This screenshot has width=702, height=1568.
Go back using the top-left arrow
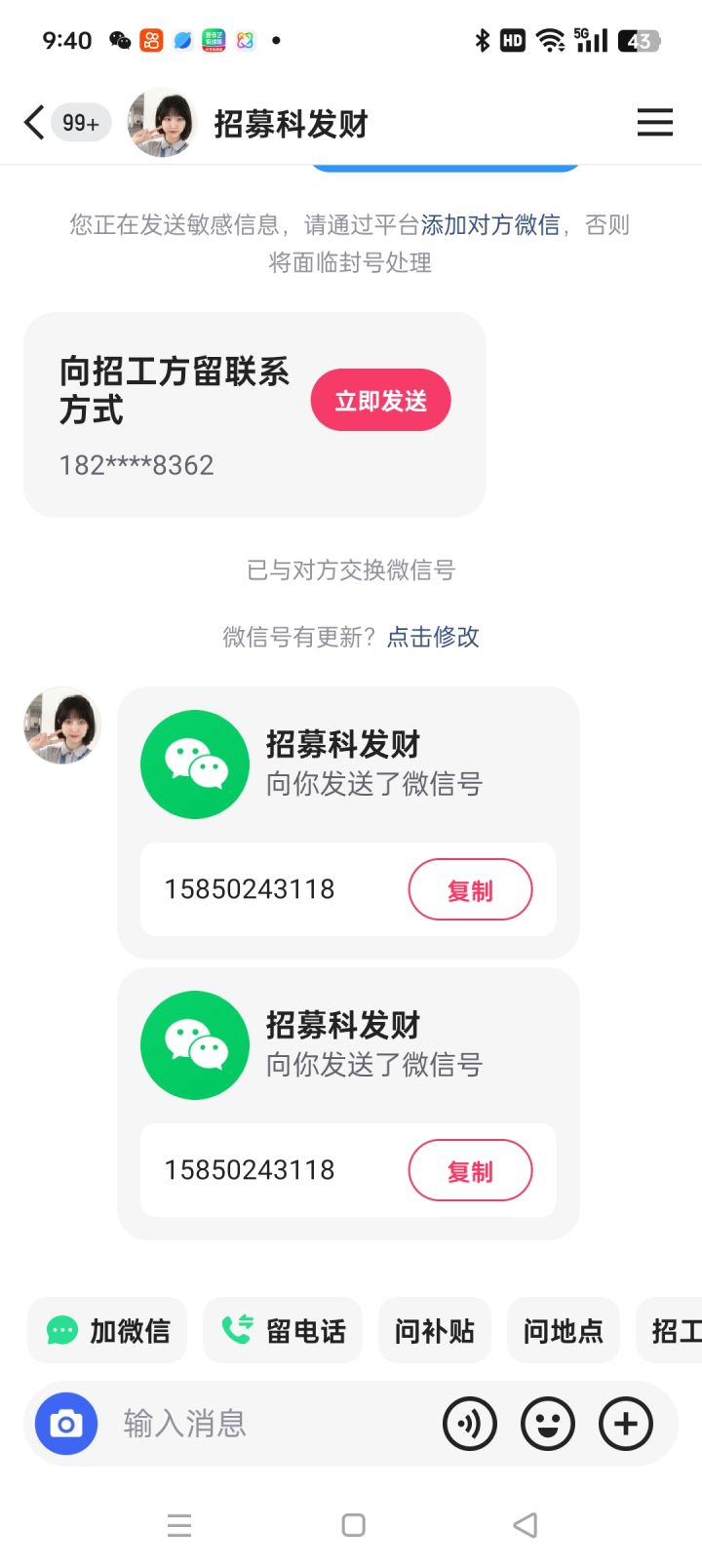(x=34, y=123)
